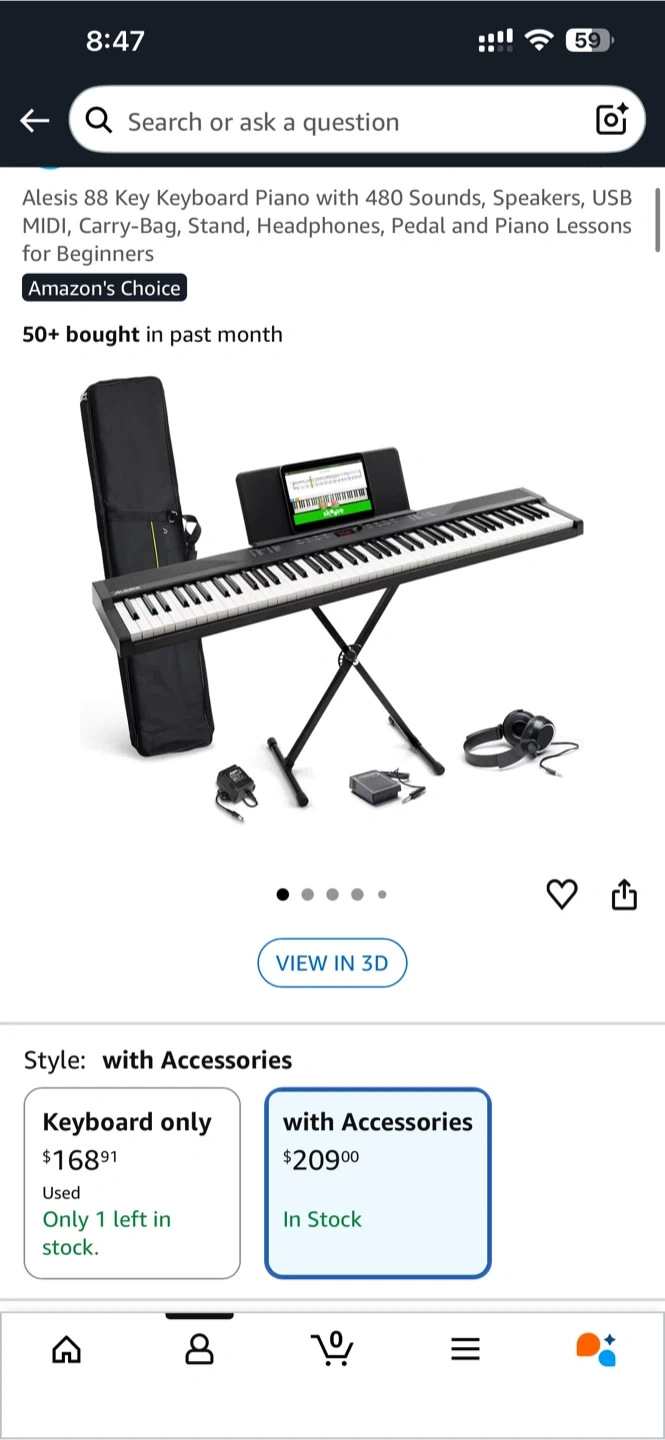Select the Keyboard only style option
Image resolution: width=665 pixels, height=1440 pixels.
[x=132, y=1183]
